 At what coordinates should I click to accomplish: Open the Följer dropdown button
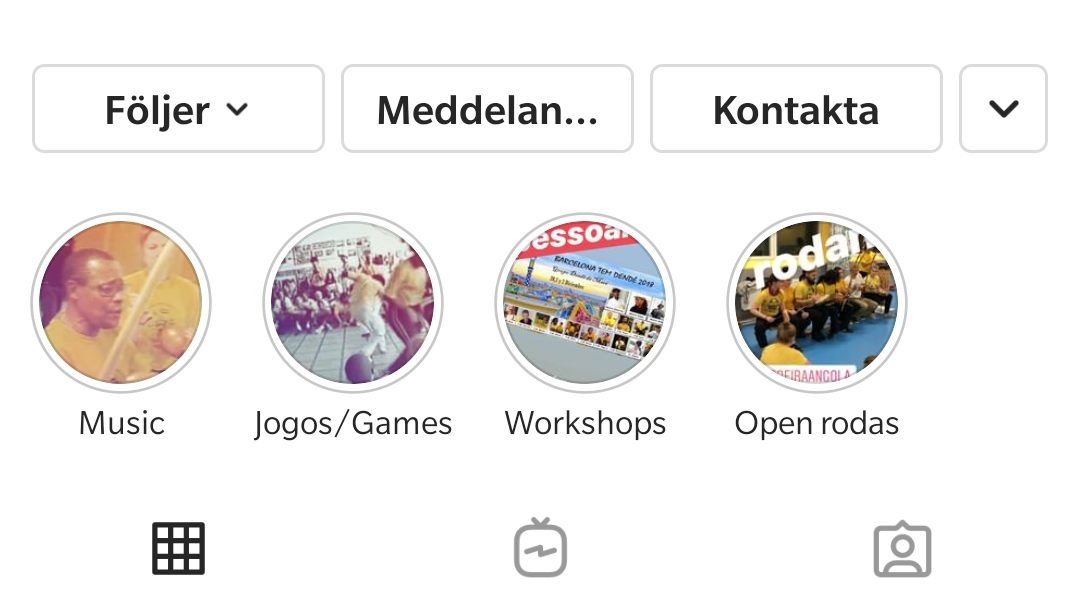[x=178, y=109]
